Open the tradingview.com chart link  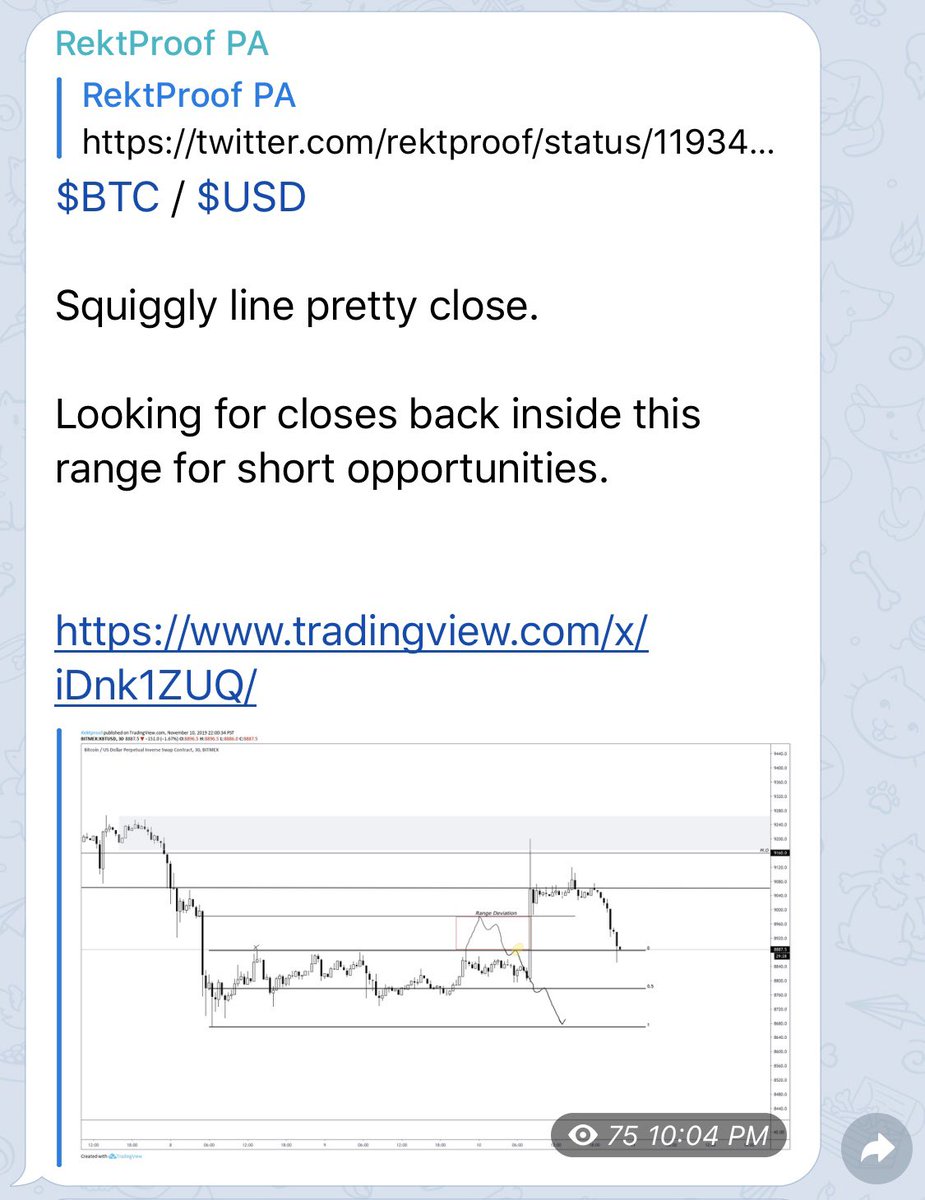click(x=353, y=659)
